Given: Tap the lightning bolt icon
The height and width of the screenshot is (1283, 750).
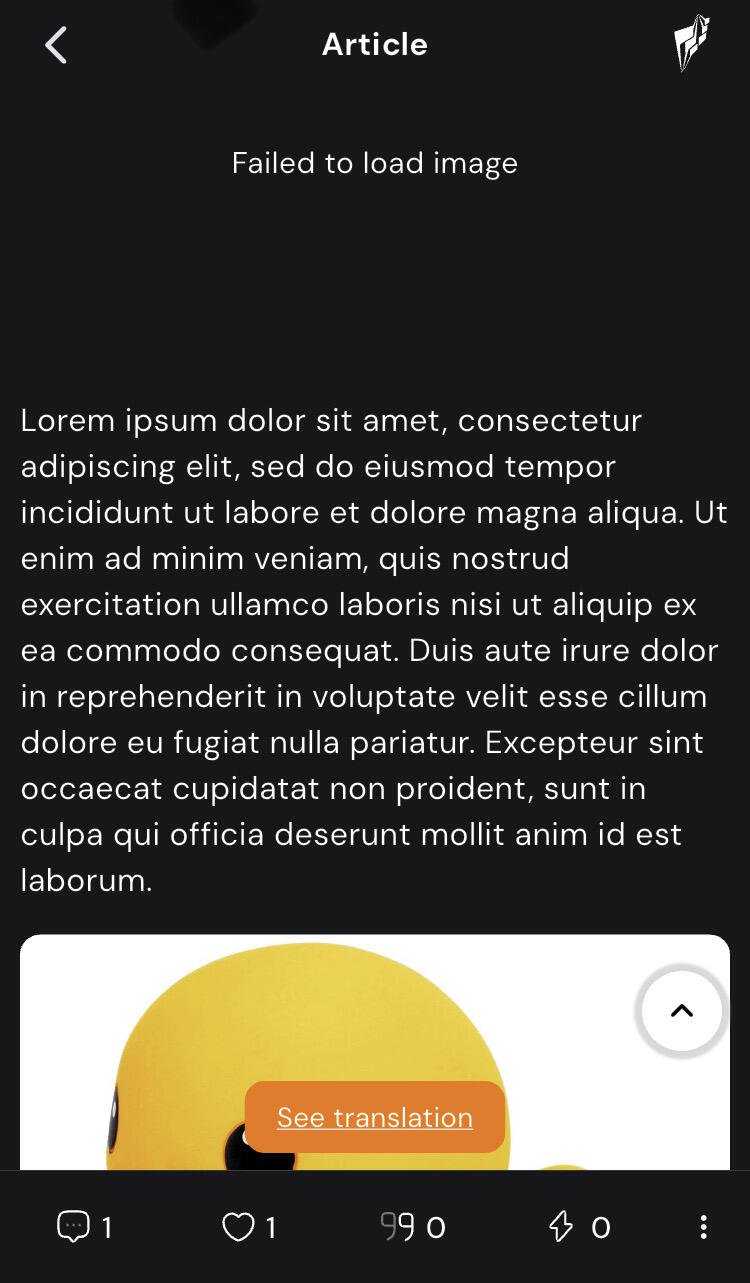Looking at the screenshot, I should pos(562,1227).
